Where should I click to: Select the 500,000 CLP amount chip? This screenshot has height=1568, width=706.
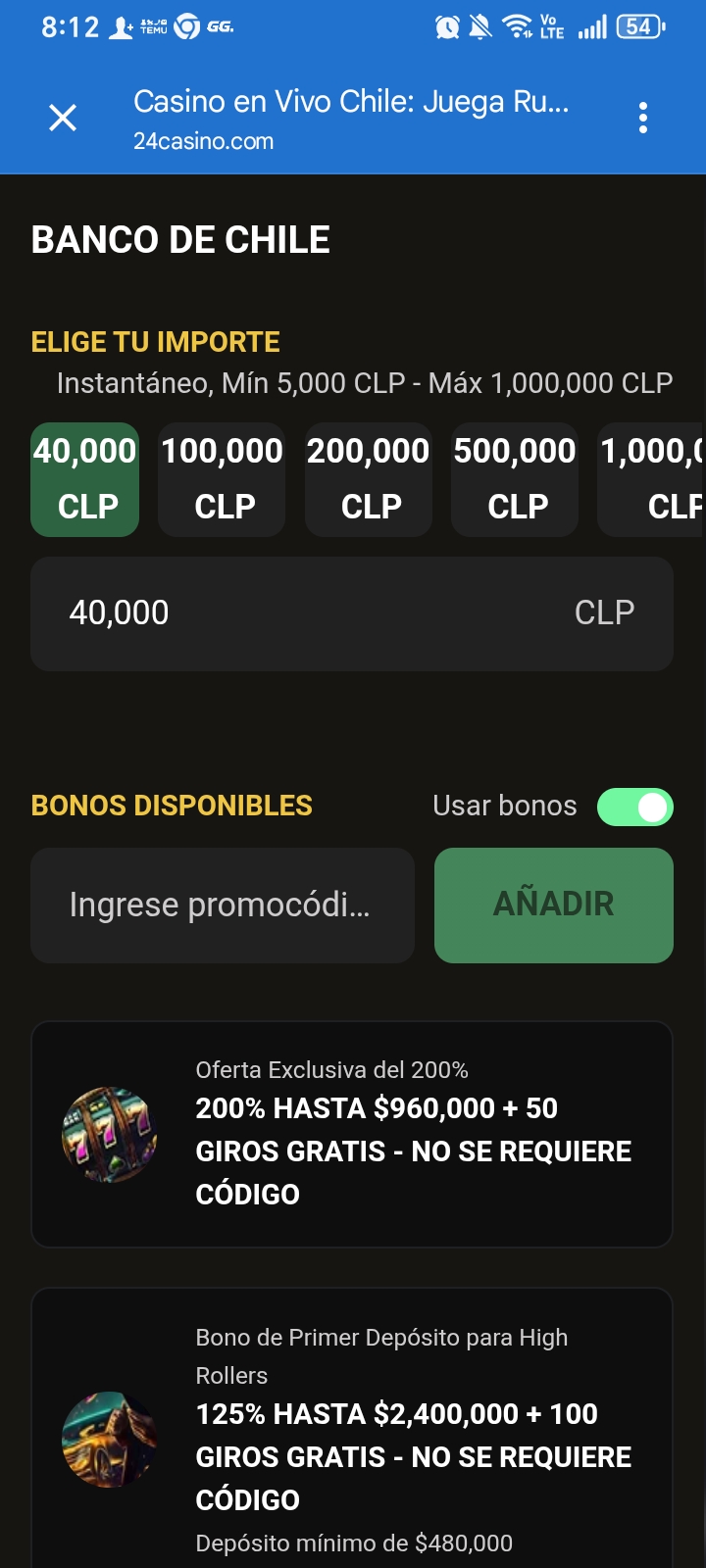[x=515, y=479]
